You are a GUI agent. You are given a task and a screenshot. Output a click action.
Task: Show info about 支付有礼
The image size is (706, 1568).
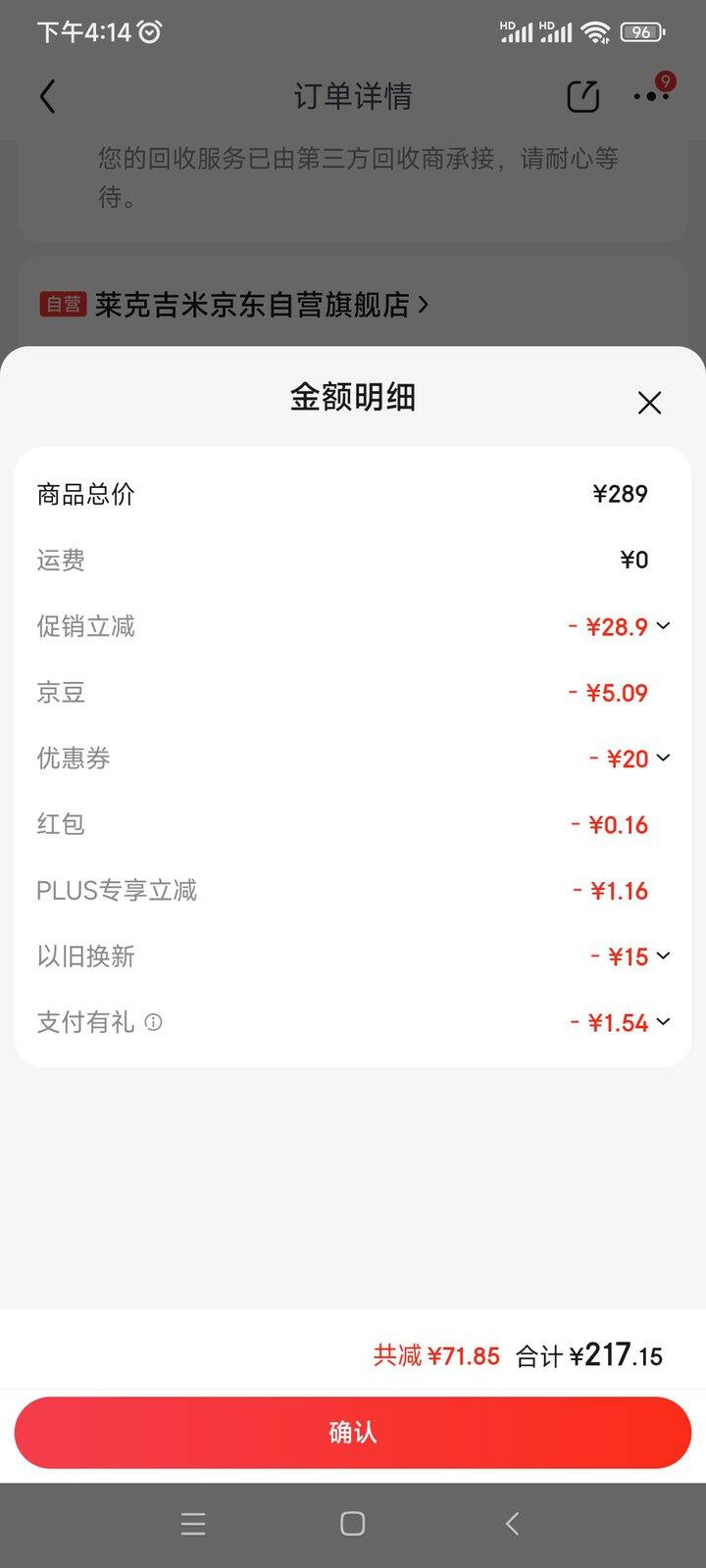point(153,1022)
